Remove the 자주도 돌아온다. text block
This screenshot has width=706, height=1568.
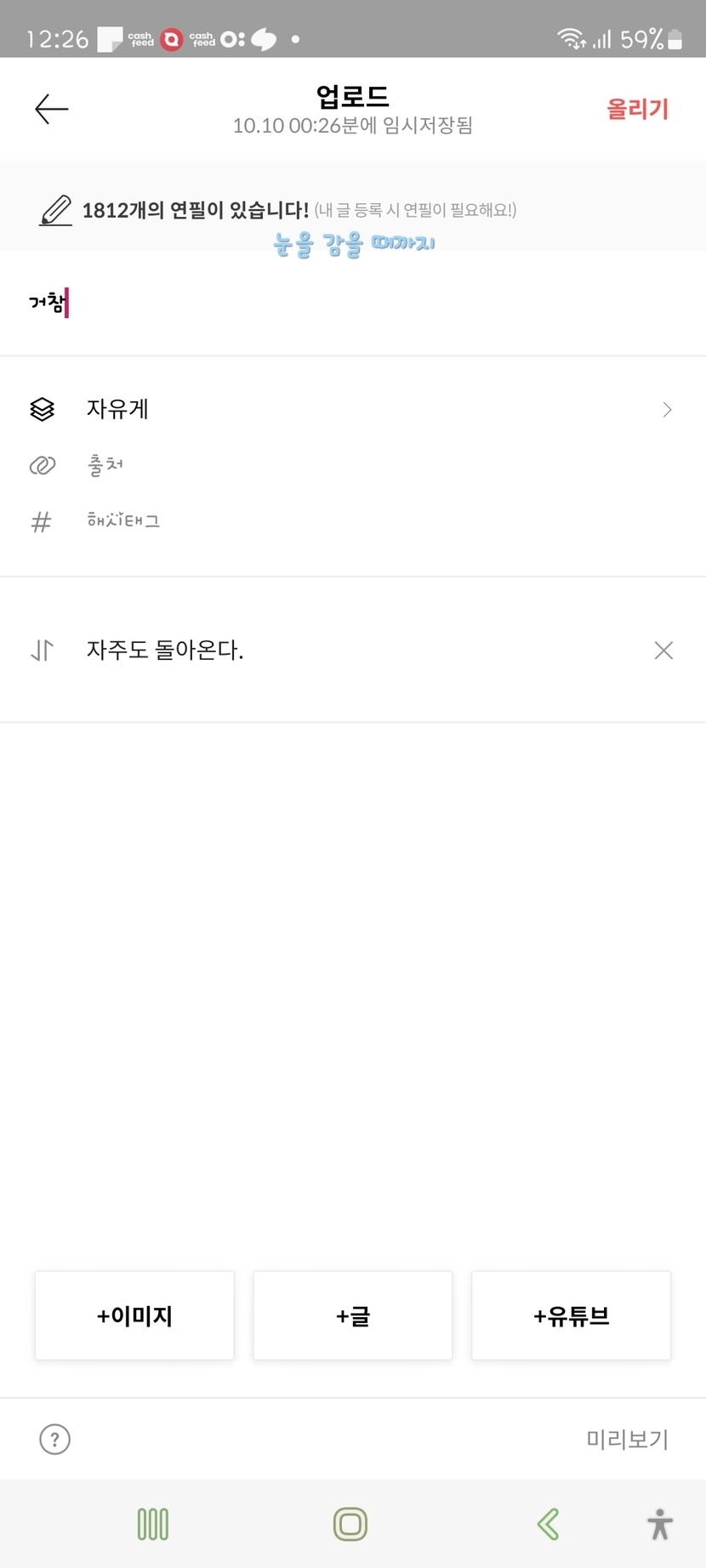pos(663,650)
